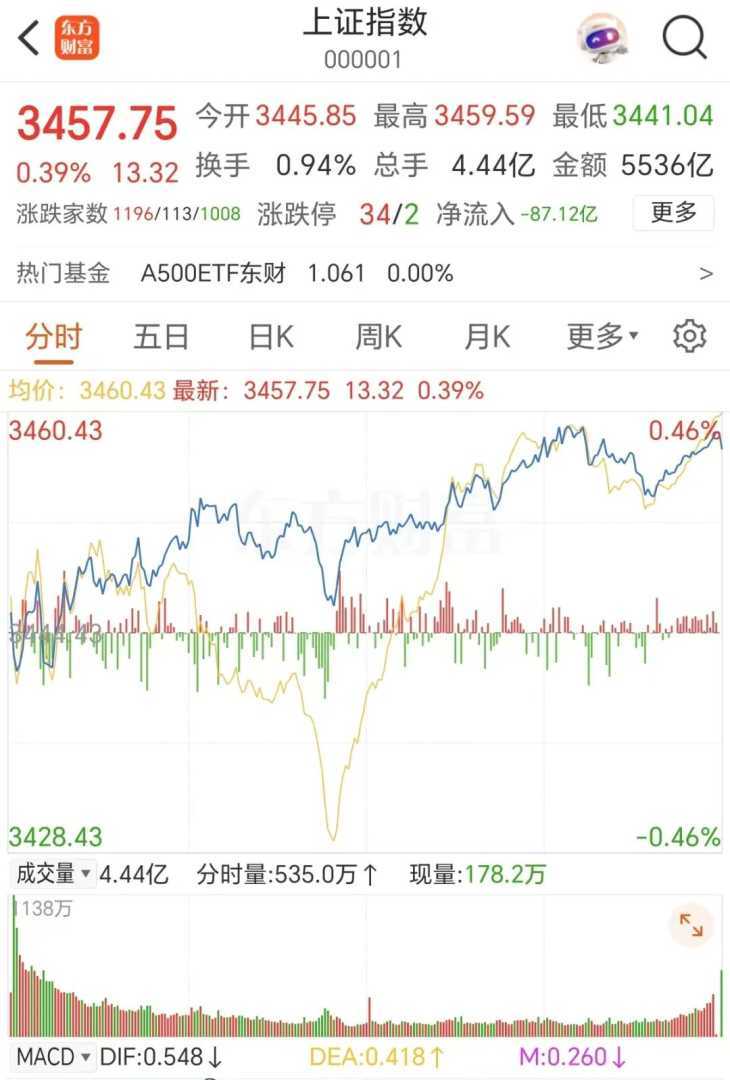The height and width of the screenshot is (1080, 730).
Task: Change the MACD indicator dropdown
Action: click(x=53, y=1057)
